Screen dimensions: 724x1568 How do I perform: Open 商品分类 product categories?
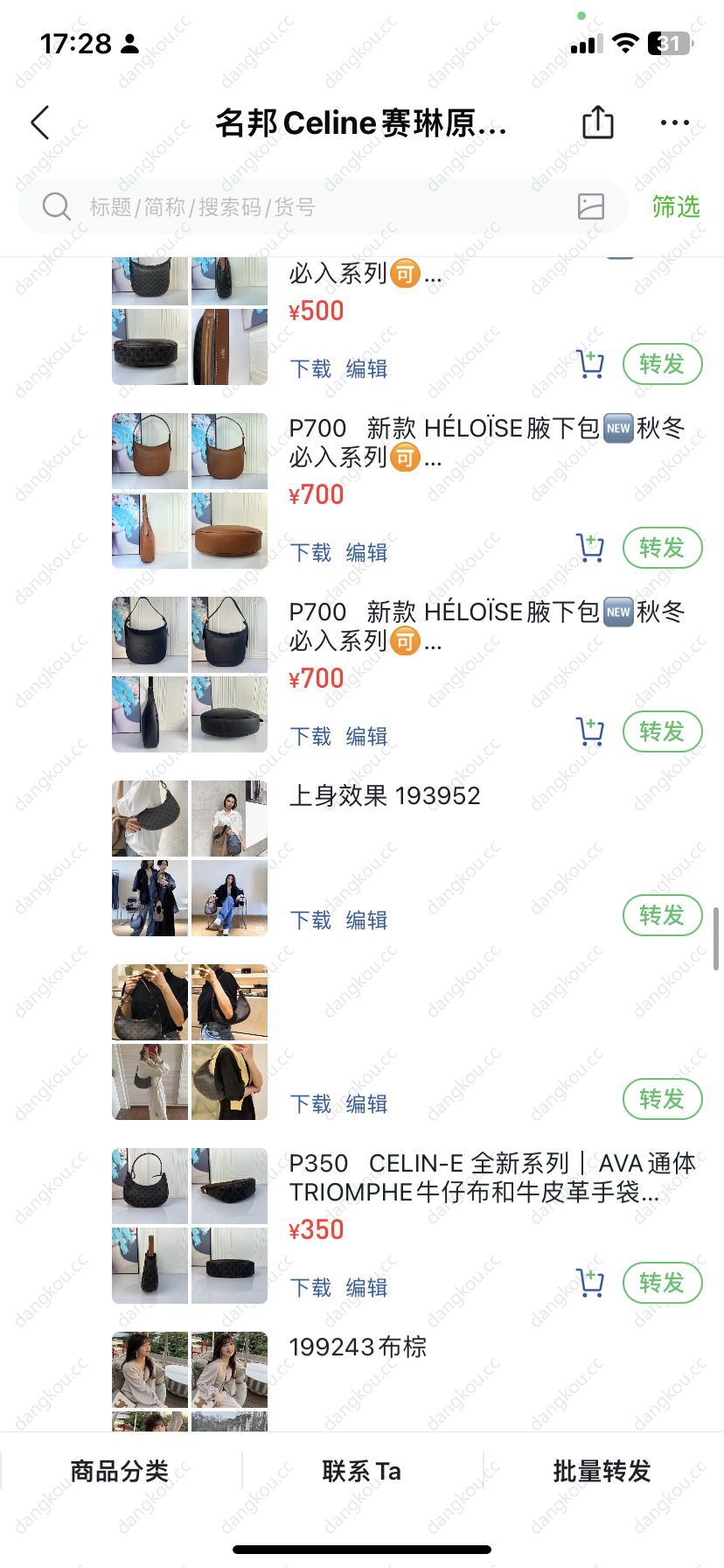[x=120, y=1472]
